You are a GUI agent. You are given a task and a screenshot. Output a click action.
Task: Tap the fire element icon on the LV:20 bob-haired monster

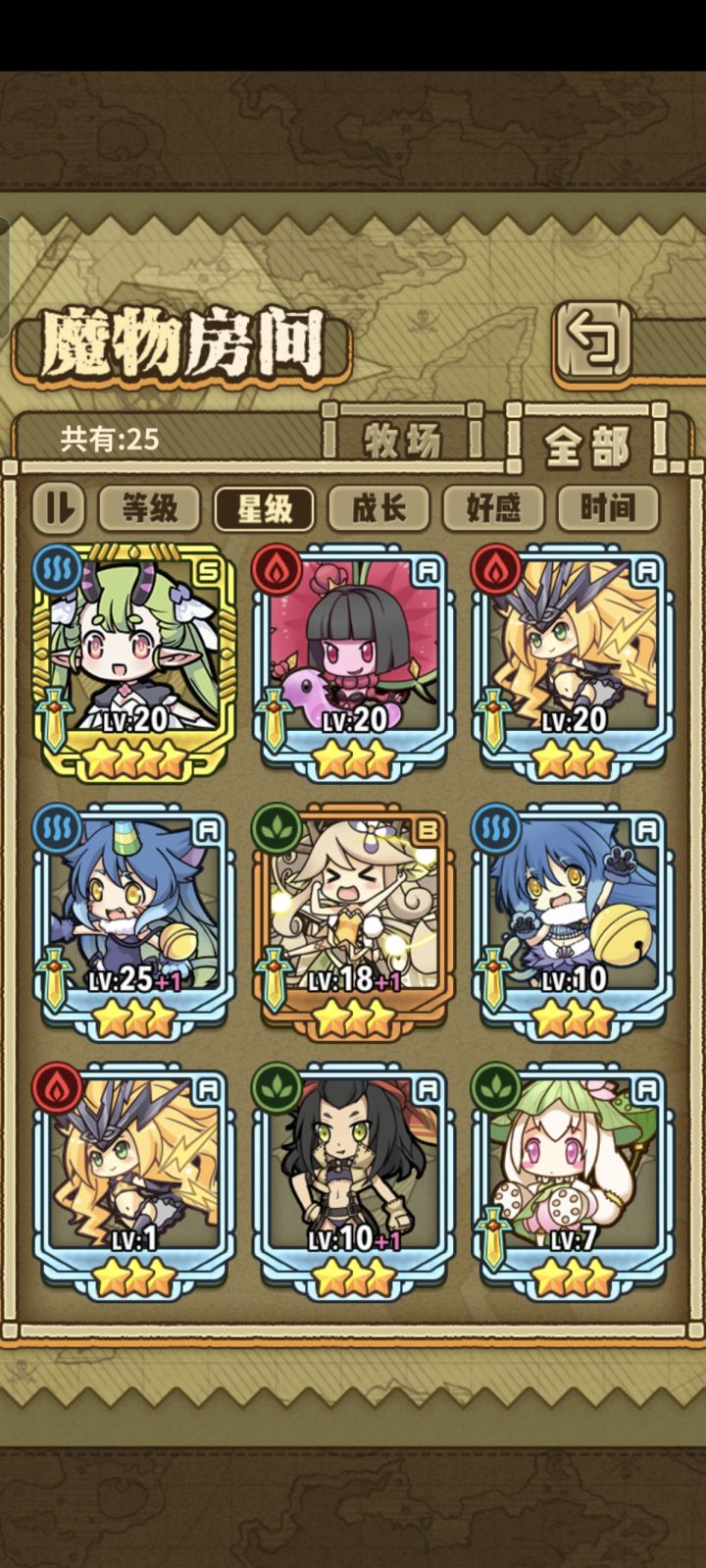click(x=276, y=571)
